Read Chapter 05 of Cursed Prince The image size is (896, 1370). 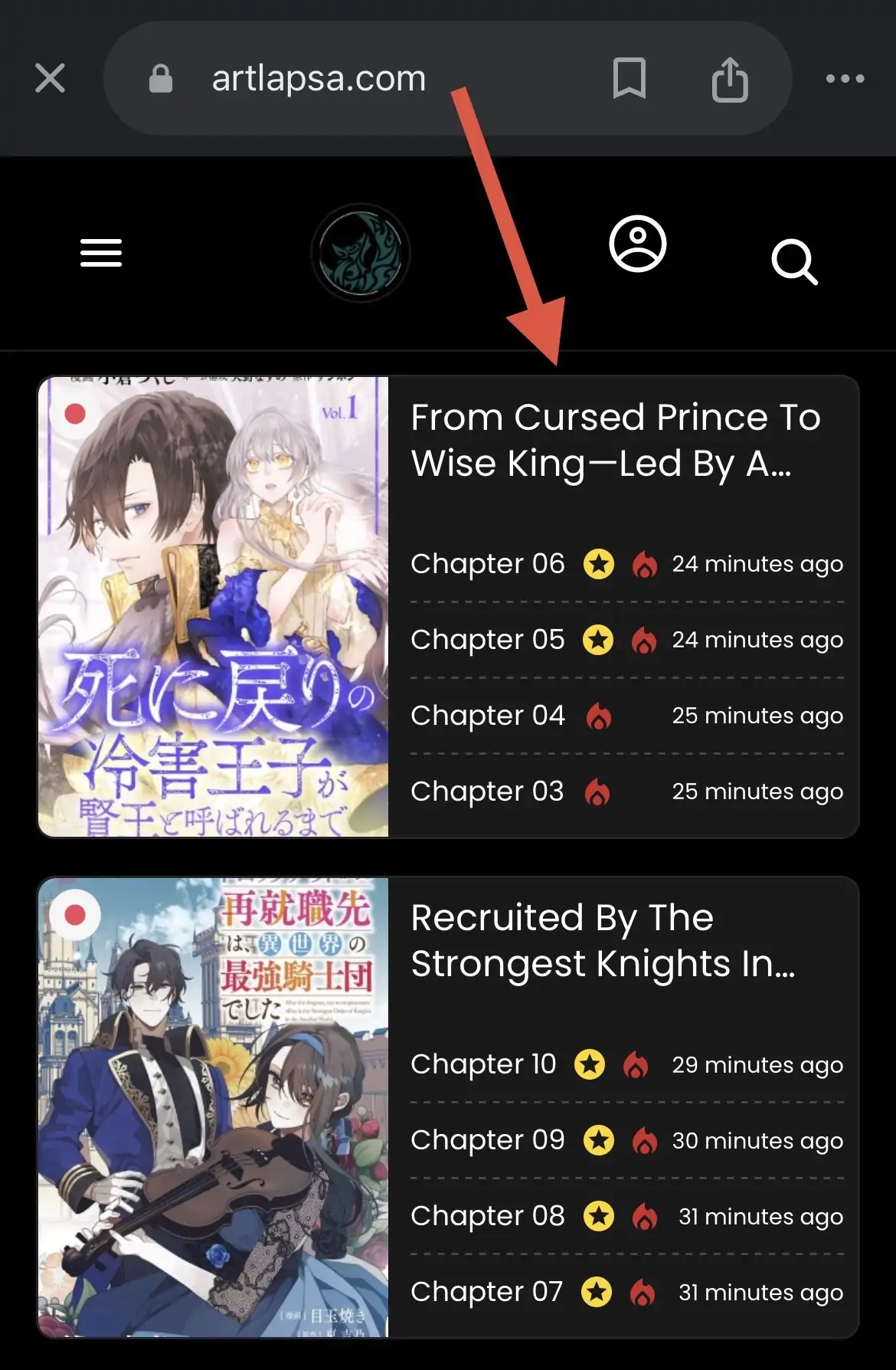tap(487, 640)
